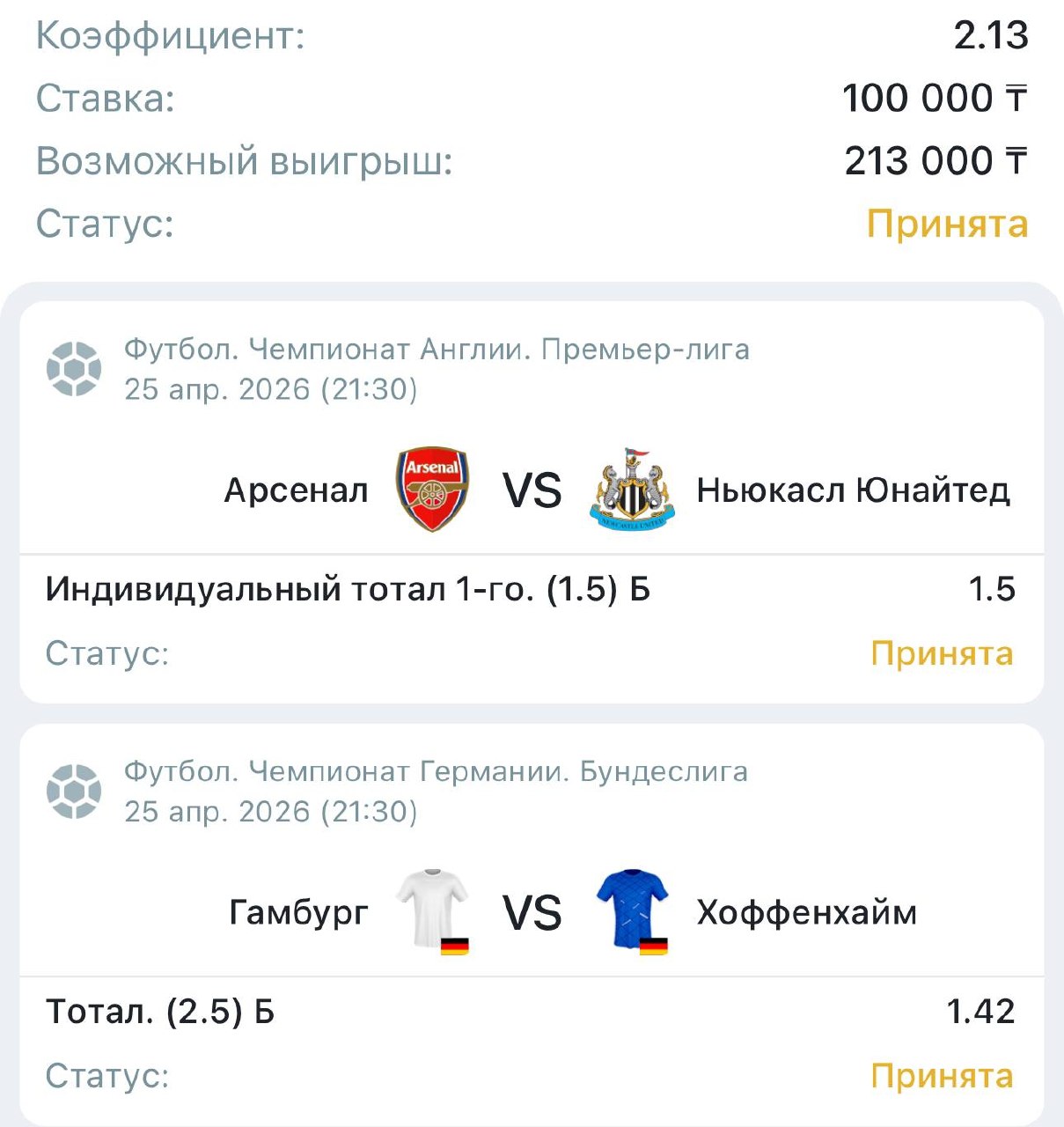The width and height of the screenshot is (1064, 1127).
Task: Open the Арсенал vs Ньюкасл Юнайтед match card
Action: (532, 490)
